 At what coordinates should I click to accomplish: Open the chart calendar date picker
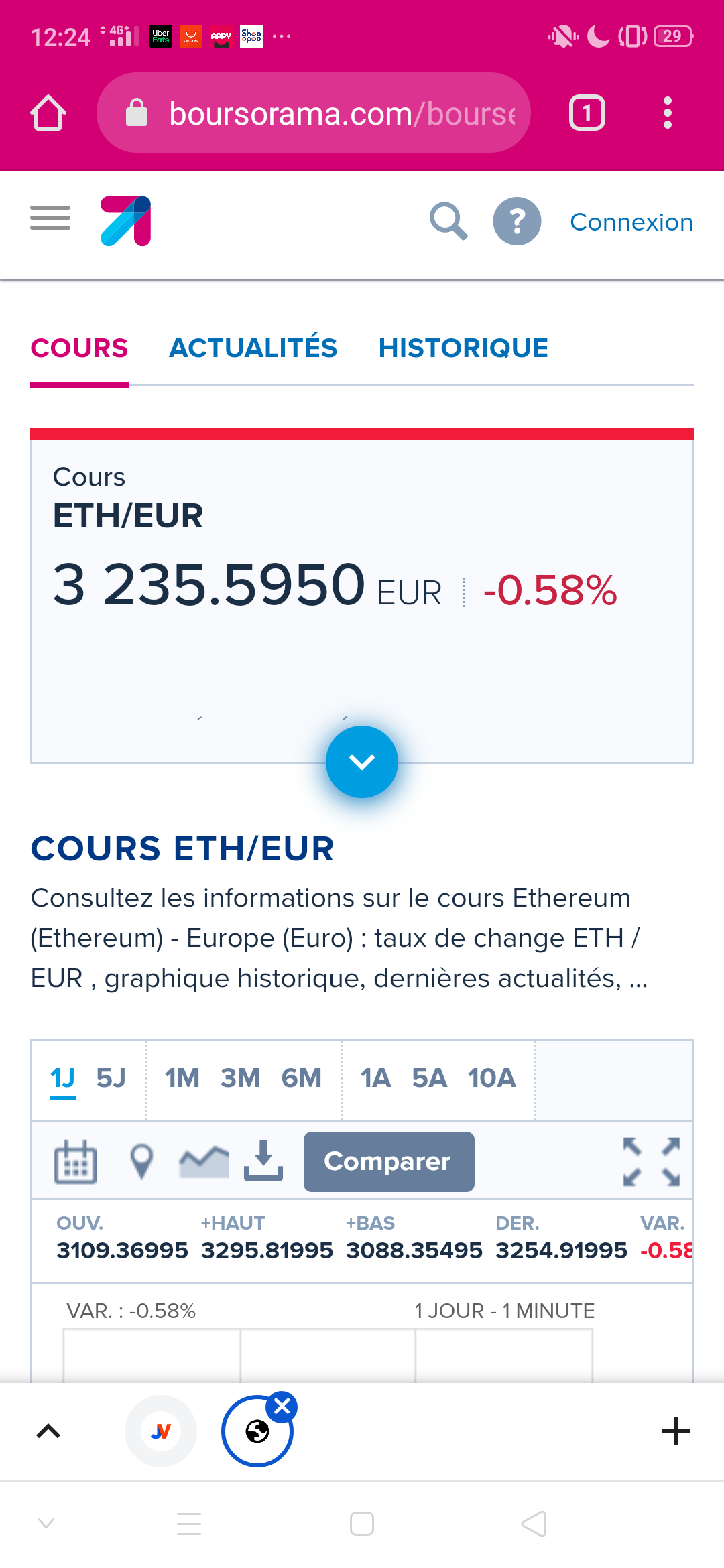tap(74, 1162)
